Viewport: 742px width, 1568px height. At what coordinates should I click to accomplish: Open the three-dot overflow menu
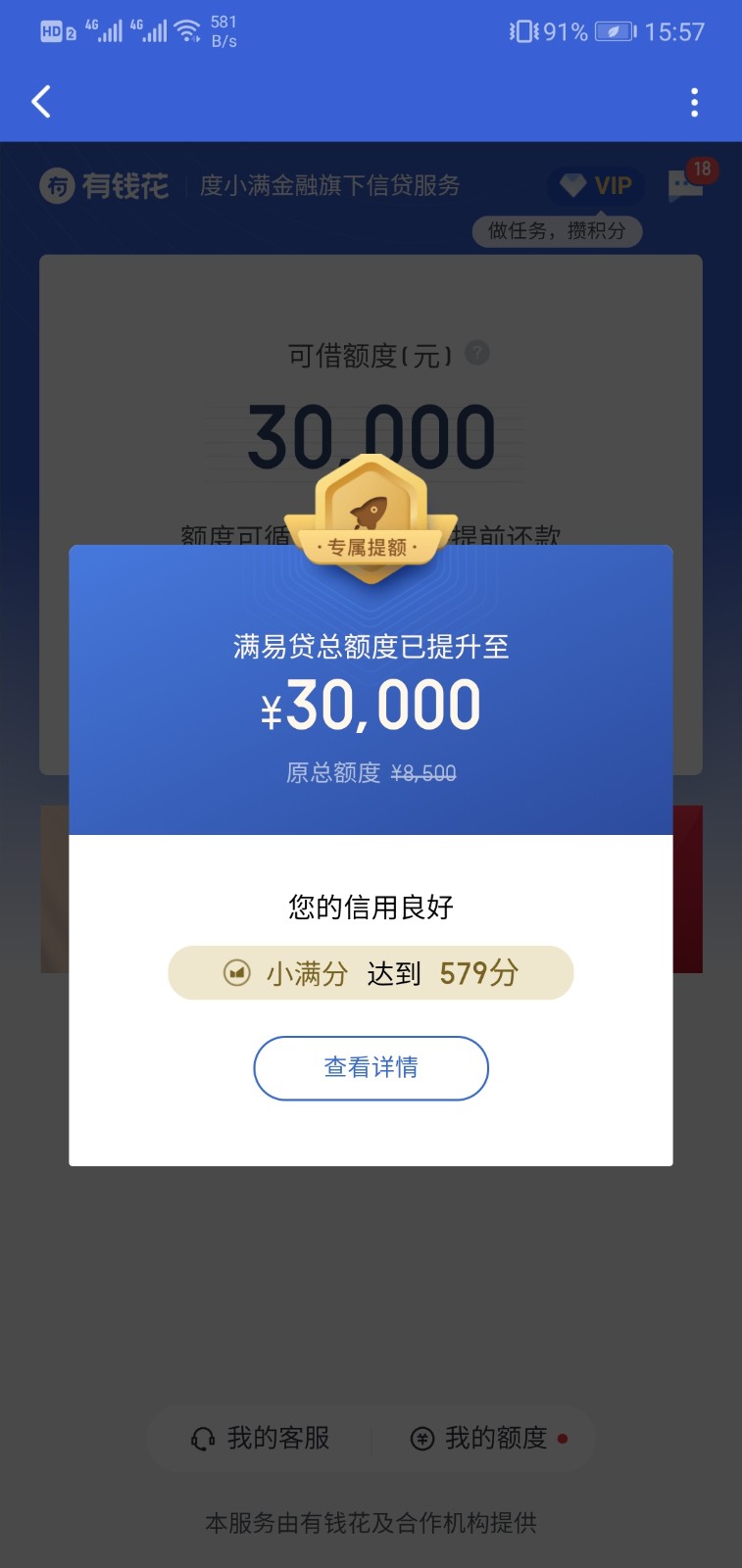(x=695, y=101)
